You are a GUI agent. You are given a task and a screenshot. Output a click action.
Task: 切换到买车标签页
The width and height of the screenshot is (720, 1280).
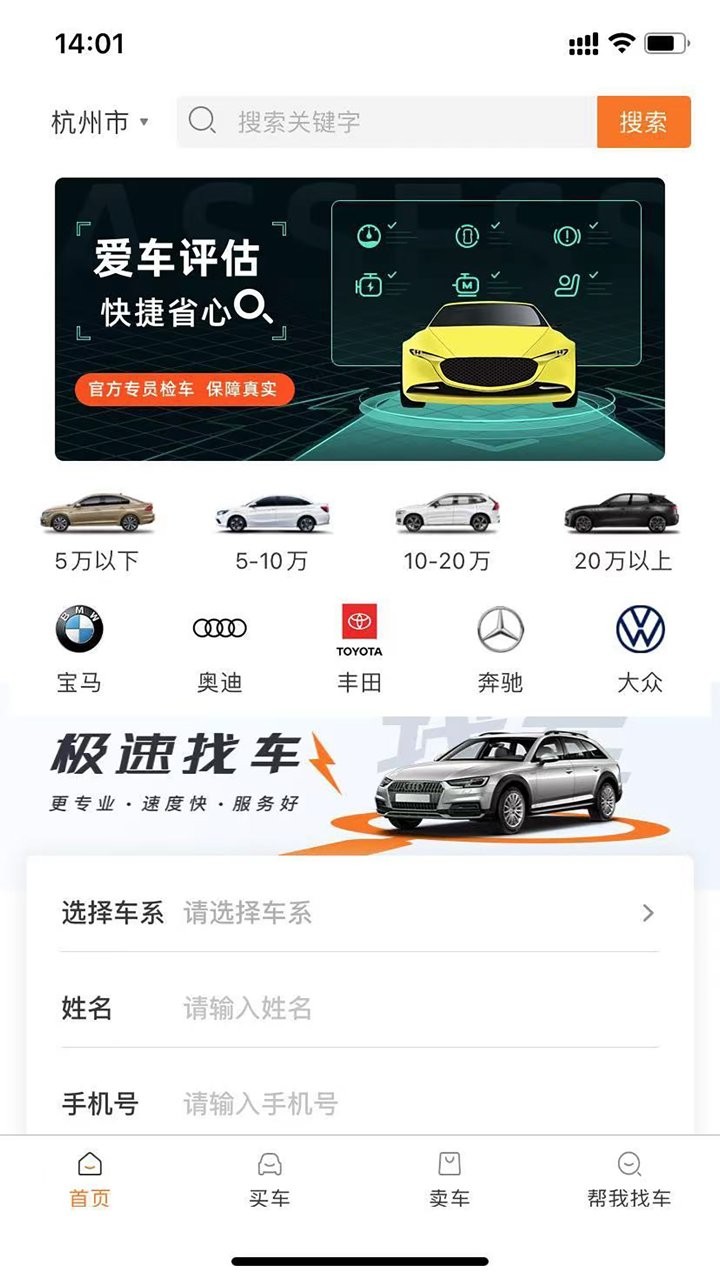(268, 1178)
